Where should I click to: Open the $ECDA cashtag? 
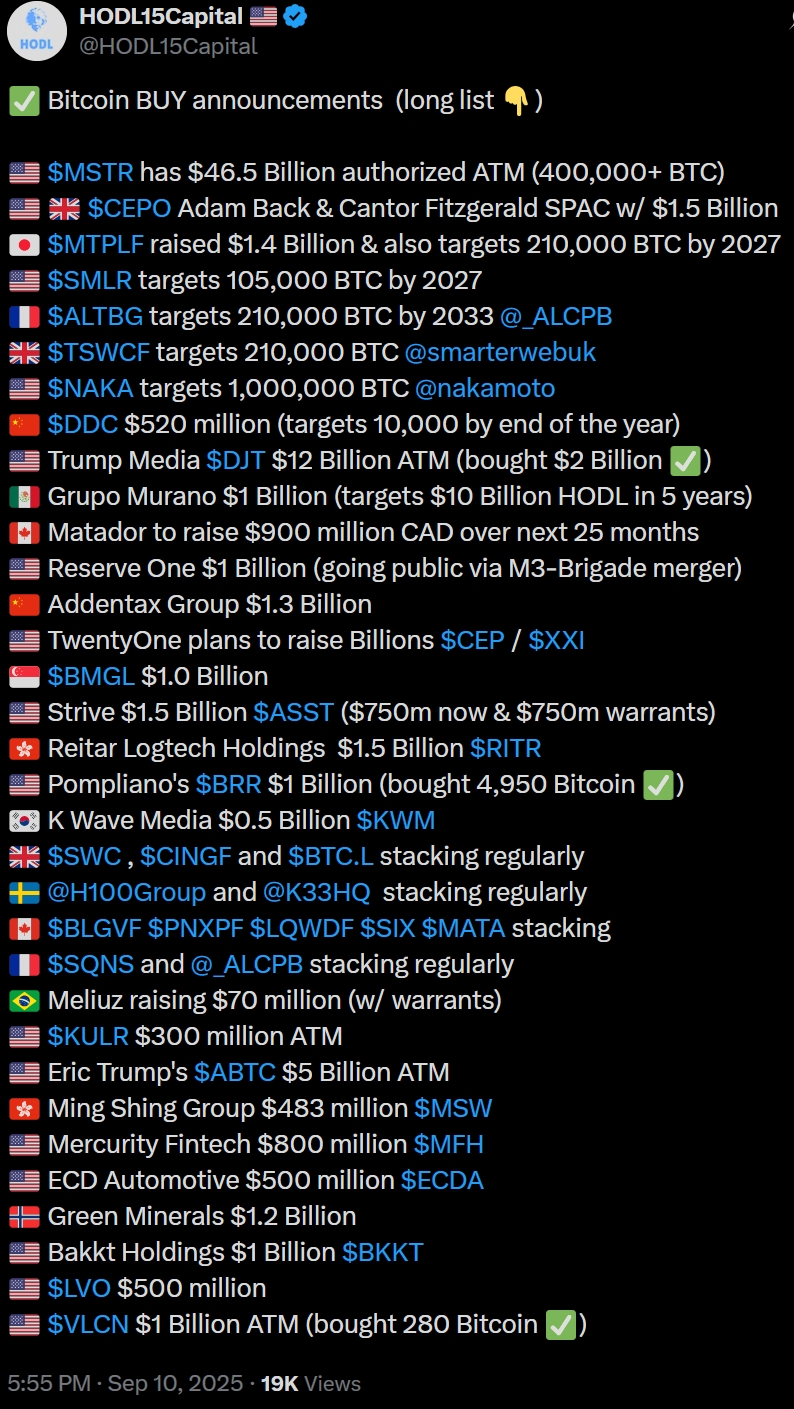point(442,1180)
